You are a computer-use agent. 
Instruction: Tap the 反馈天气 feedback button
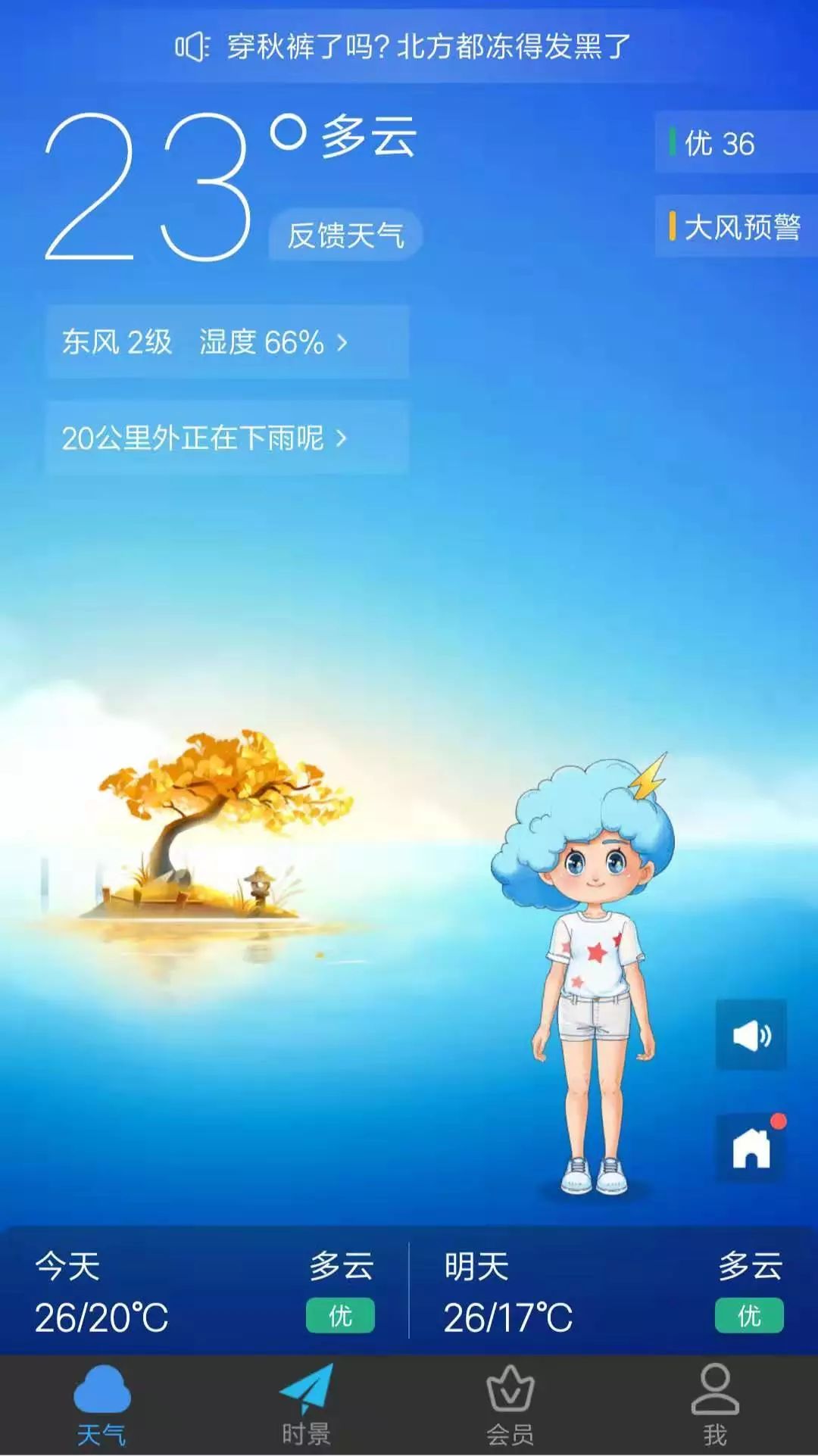345,235
